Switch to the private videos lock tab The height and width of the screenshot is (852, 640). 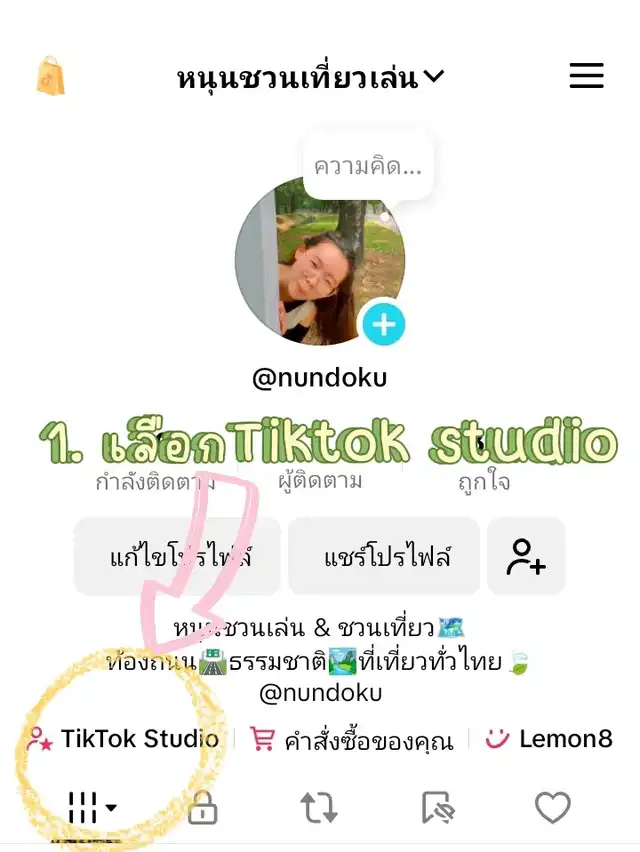[x=203, y=808]
